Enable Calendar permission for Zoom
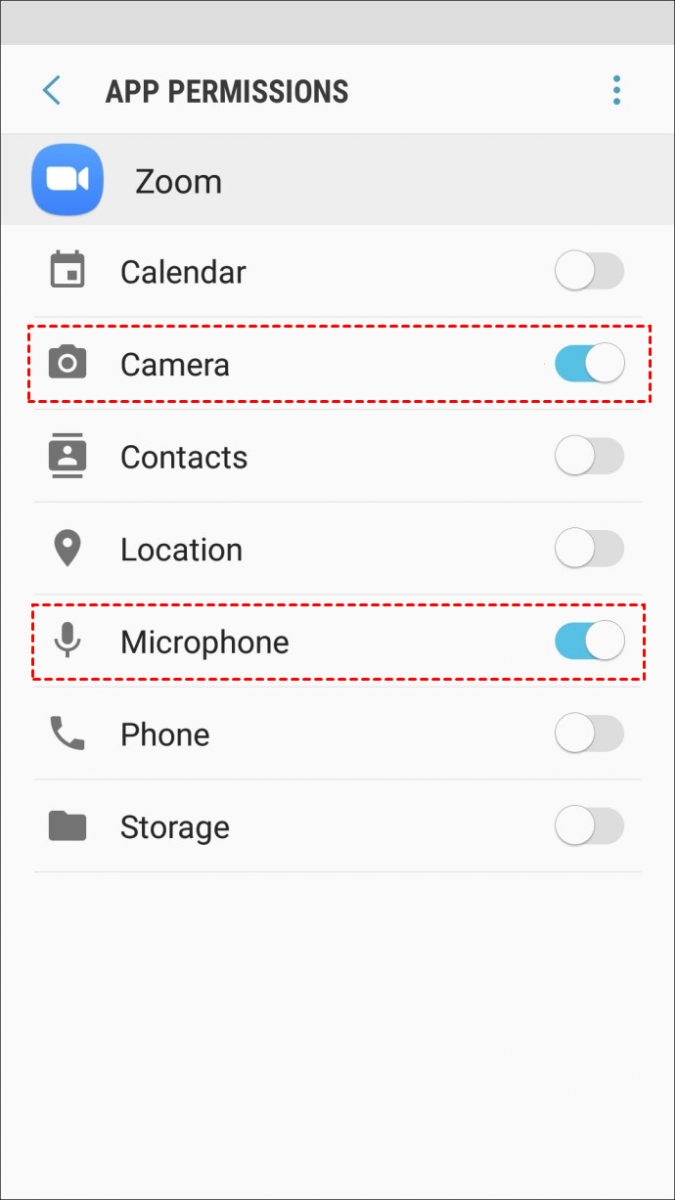 [x=589, y=272]
